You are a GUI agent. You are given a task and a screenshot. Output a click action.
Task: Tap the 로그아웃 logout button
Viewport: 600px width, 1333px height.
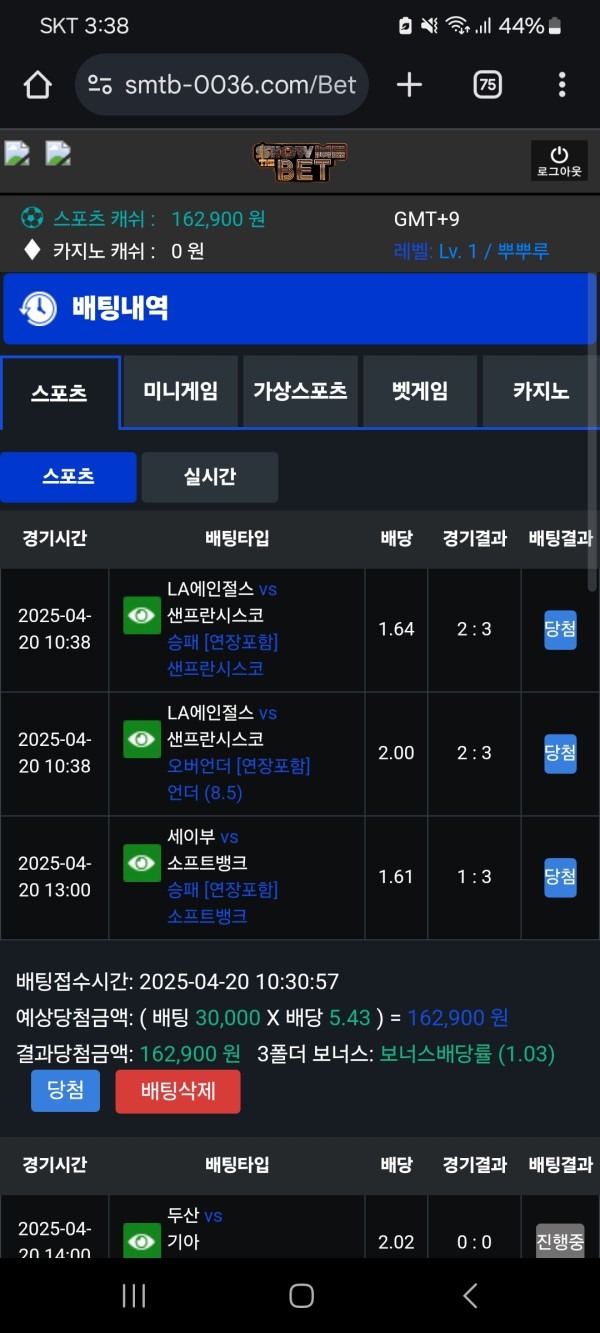tap(559, 160)
